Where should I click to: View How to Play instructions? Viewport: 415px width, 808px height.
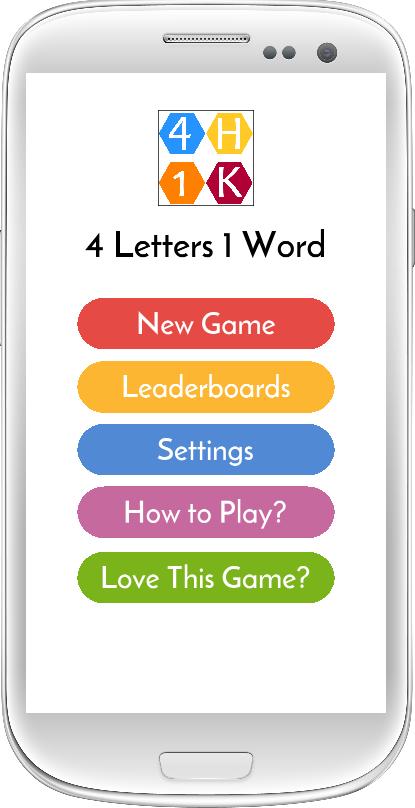click(x=206, y=512)
